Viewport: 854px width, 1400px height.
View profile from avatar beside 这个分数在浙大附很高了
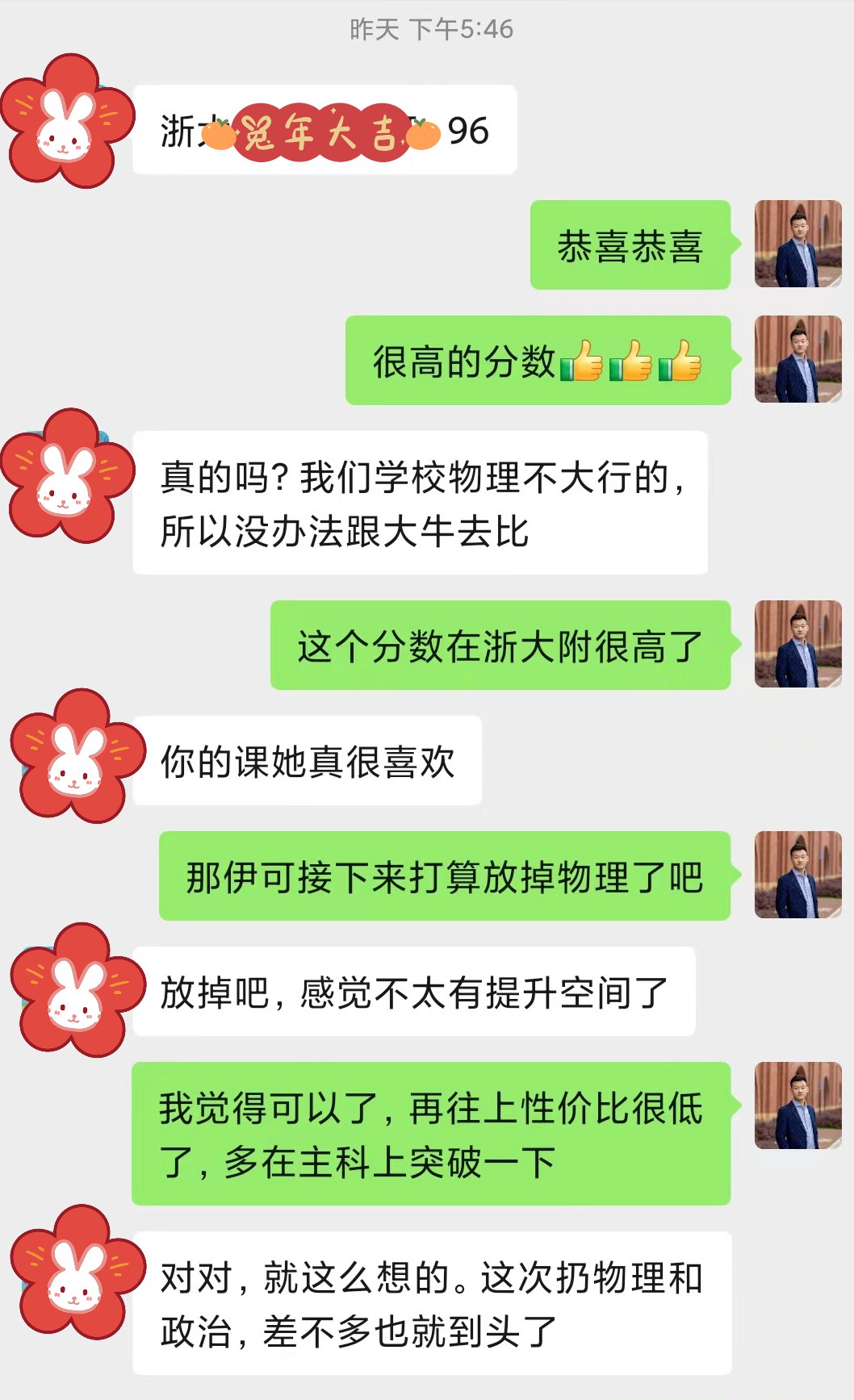click(x=797, y=644)
